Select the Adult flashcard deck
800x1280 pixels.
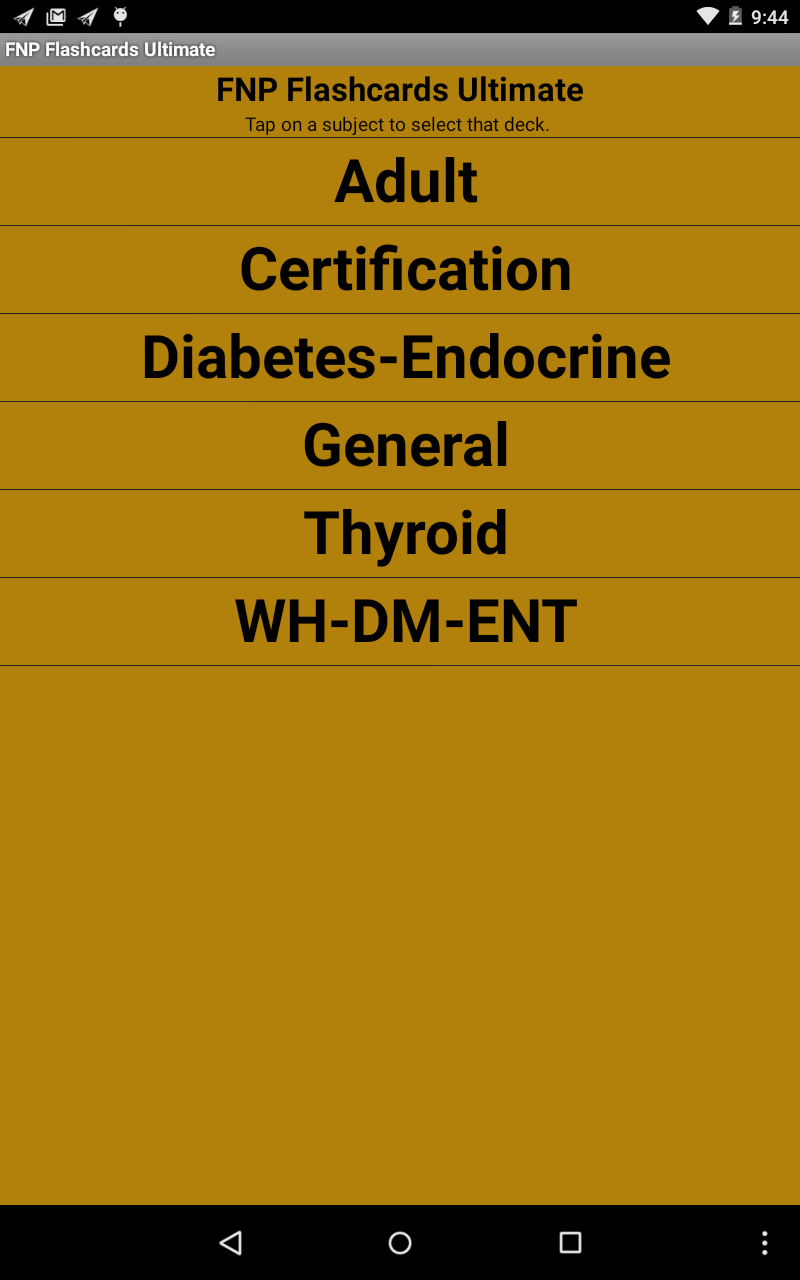tap(406, 182)
